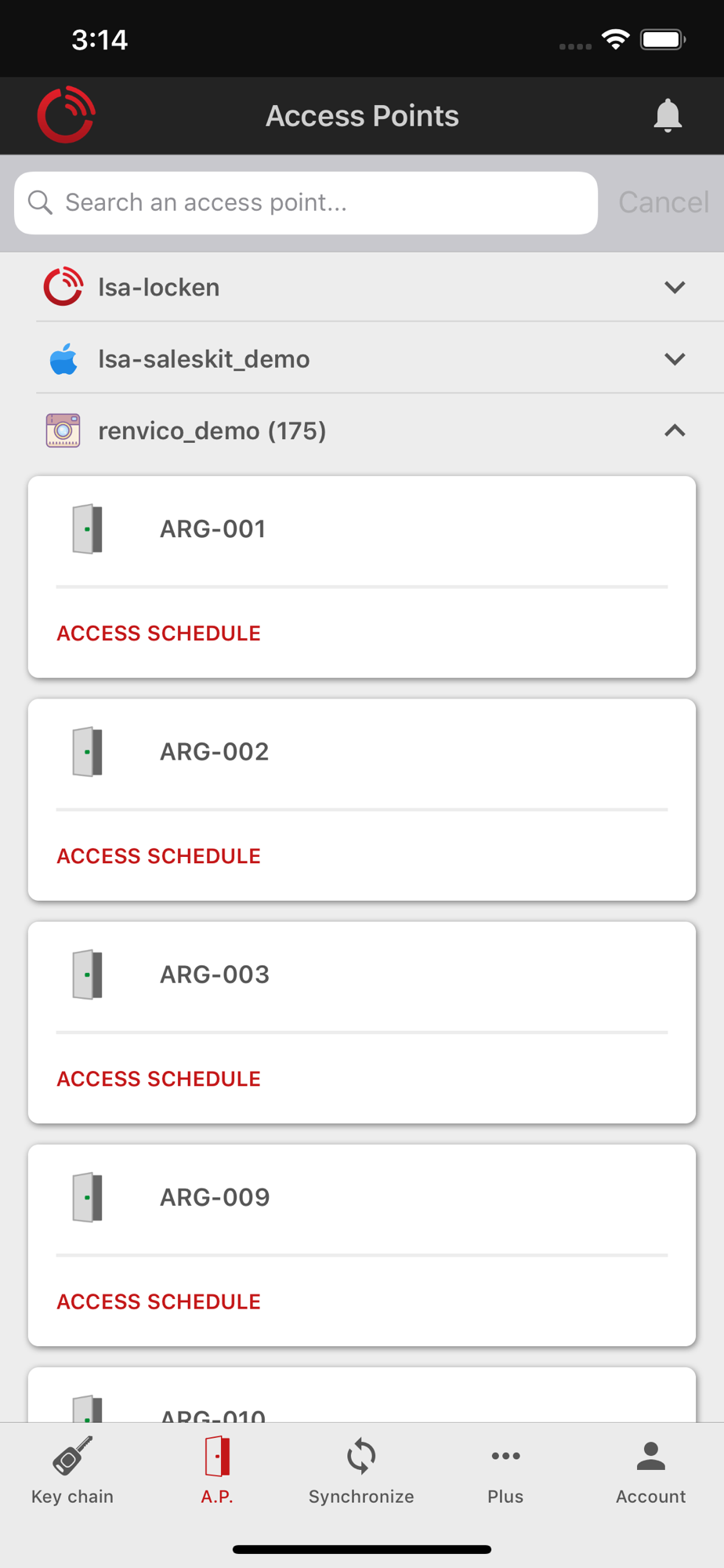This screenshot has width=724, height=1568.
Task: Open the ARG-009 access point card
Action: [x=362, y=1198]
